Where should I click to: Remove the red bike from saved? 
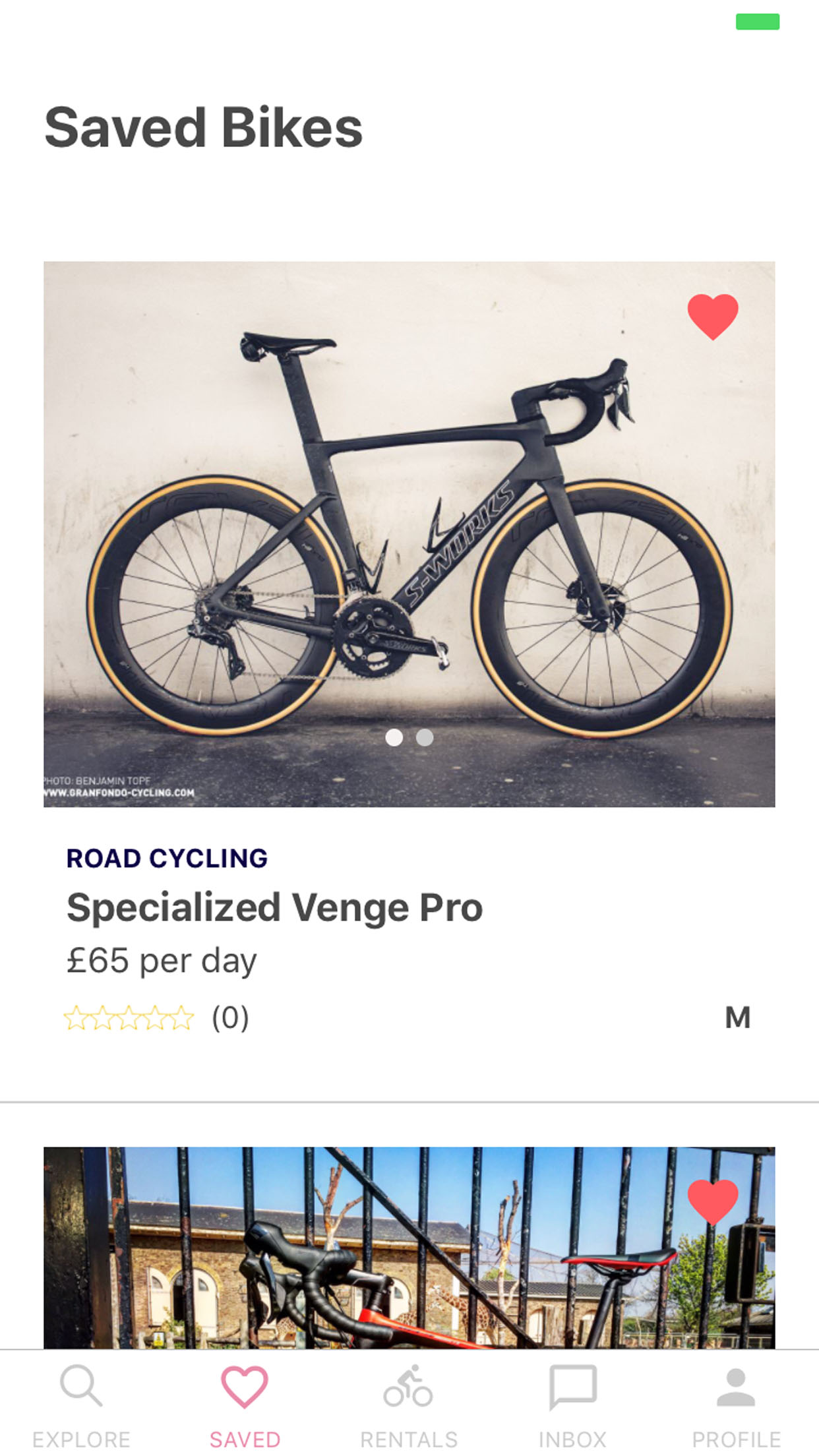(712, 1201)
